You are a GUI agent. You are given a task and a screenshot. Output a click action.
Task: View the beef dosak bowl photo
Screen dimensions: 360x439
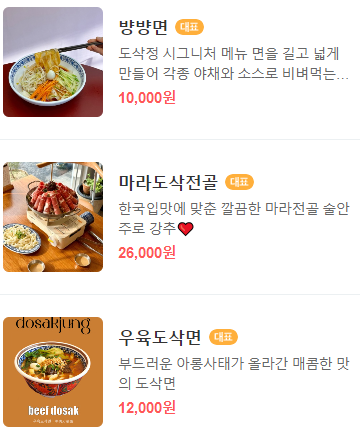click(53, 372)
